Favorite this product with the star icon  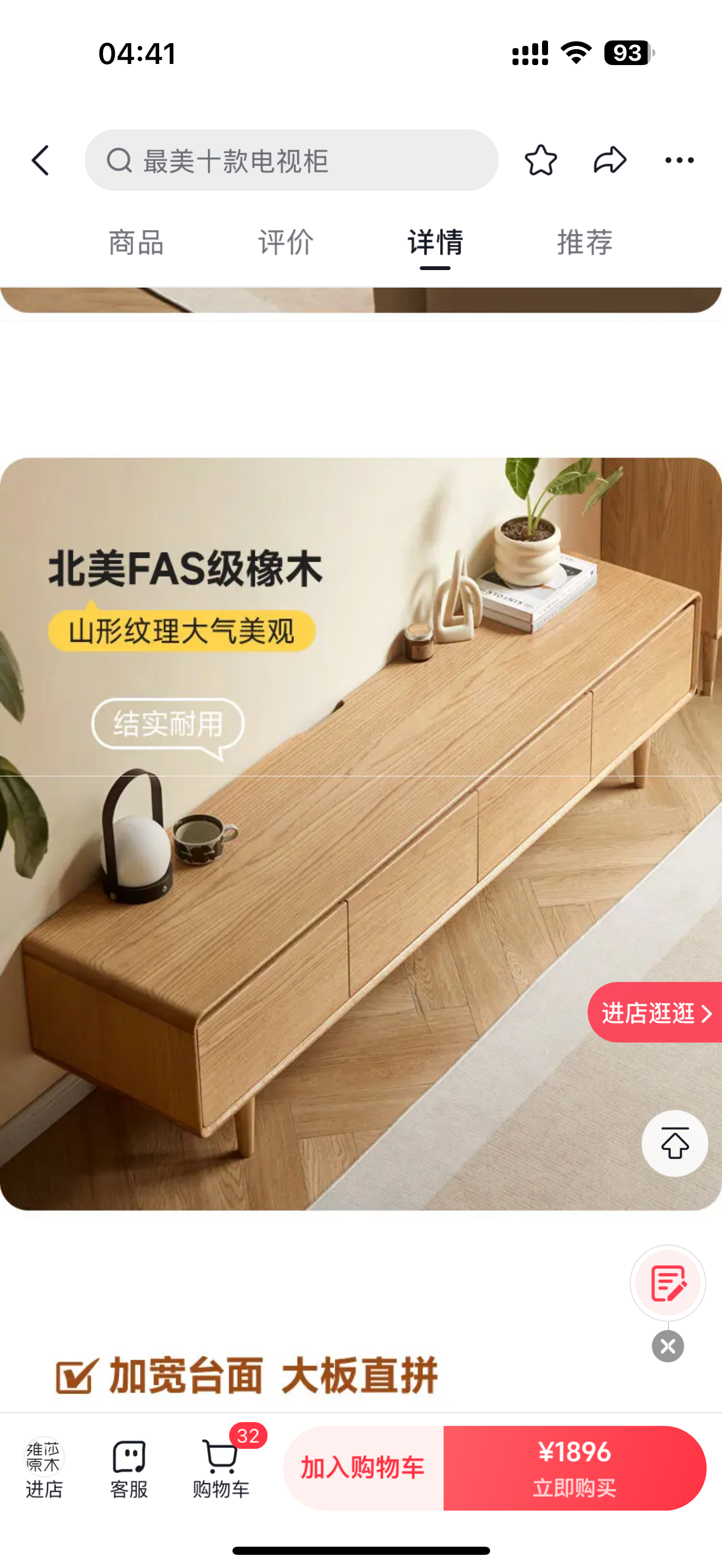[540, 161]
